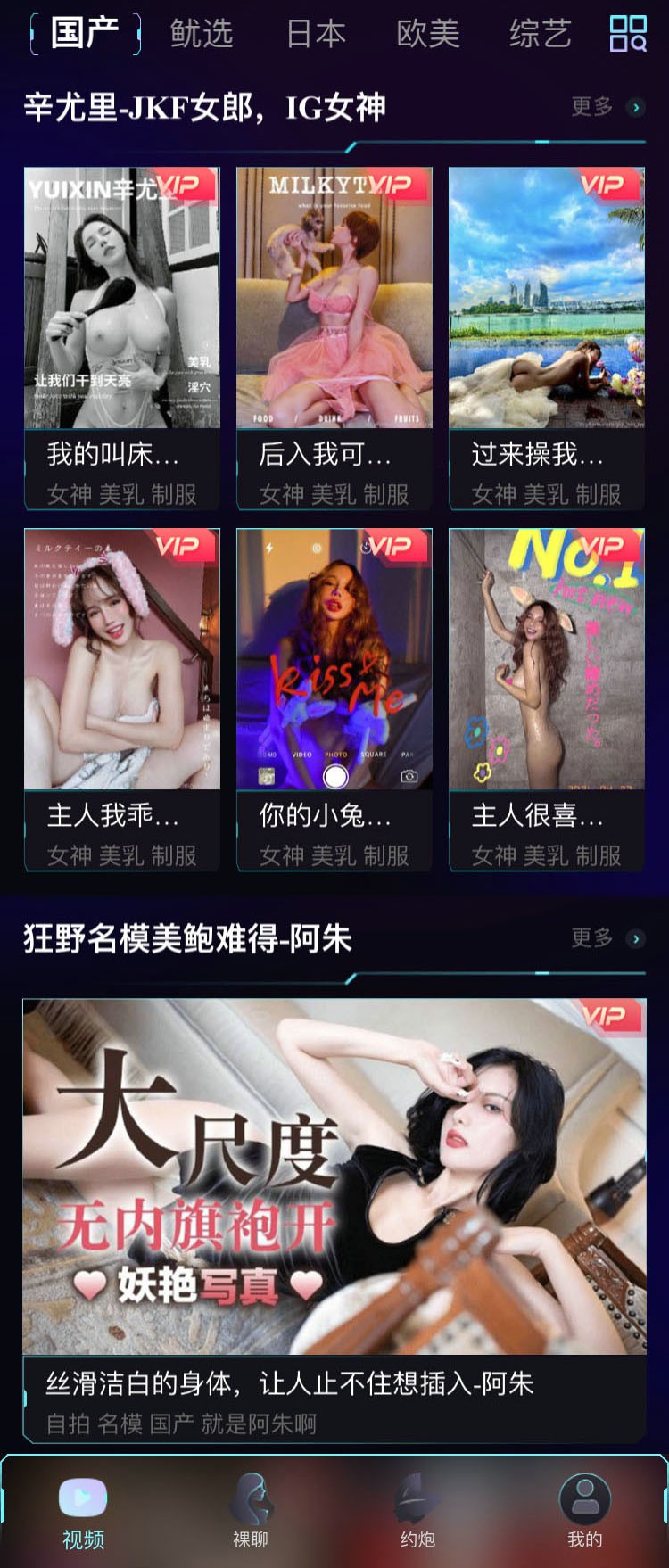The height and width of the screenshot is (1568, 669).
Task: Go to the 视频 bottom tab
Action: pos(83,1511)
